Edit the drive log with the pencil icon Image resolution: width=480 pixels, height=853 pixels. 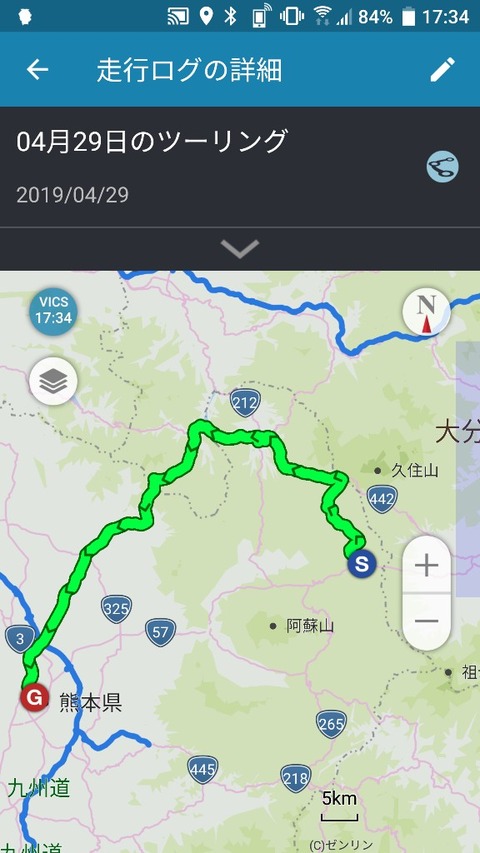442,70
